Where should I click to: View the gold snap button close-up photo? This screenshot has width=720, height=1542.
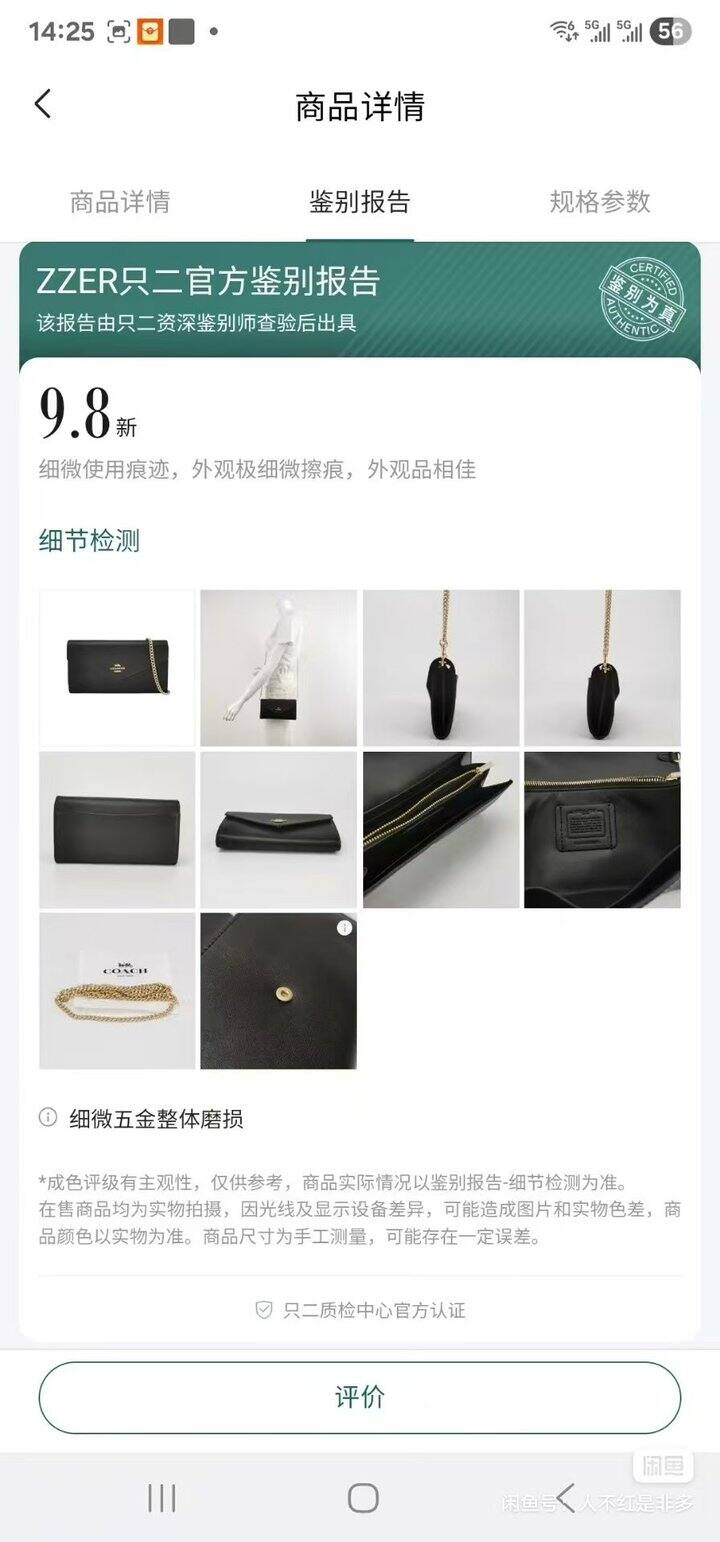[279, 991]
